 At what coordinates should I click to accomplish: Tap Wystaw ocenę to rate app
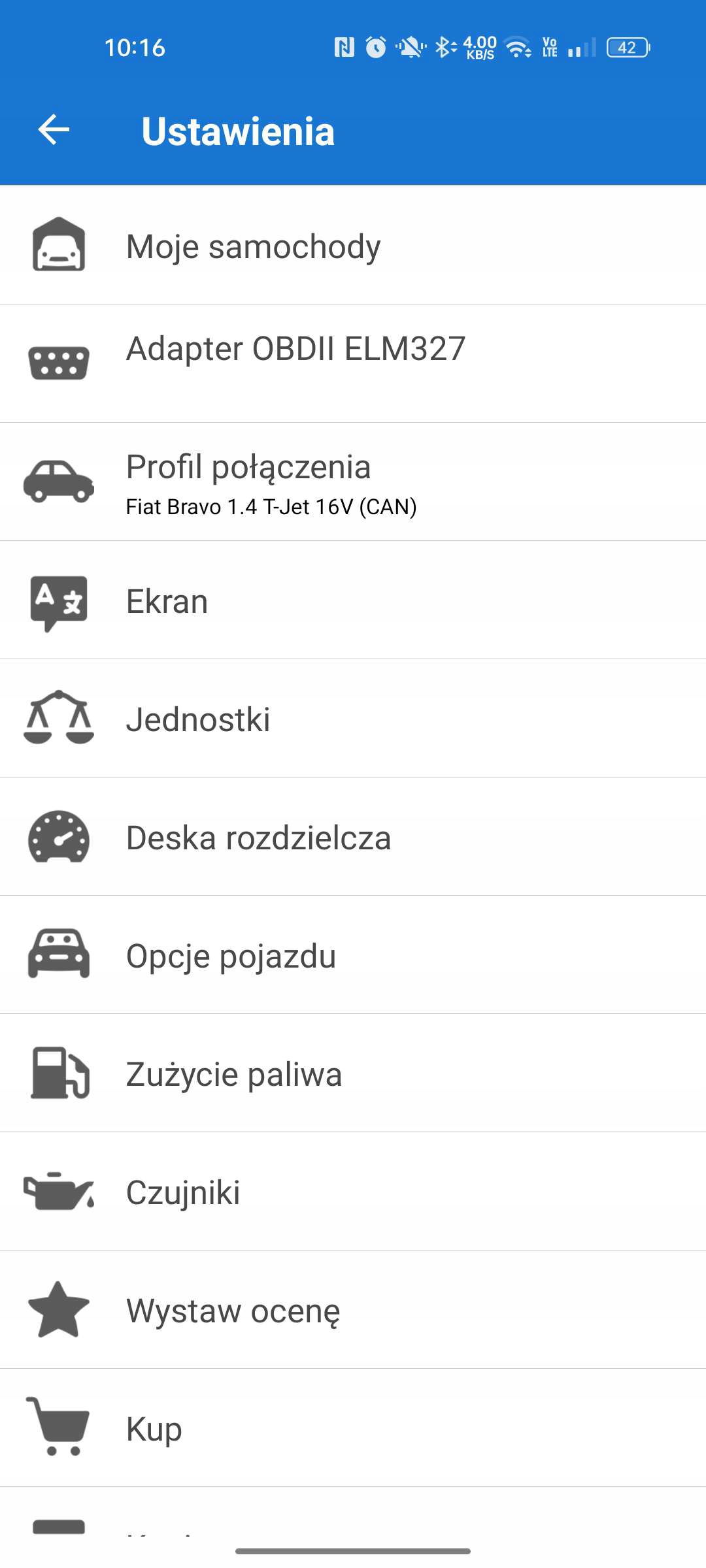coord(353,1310)
